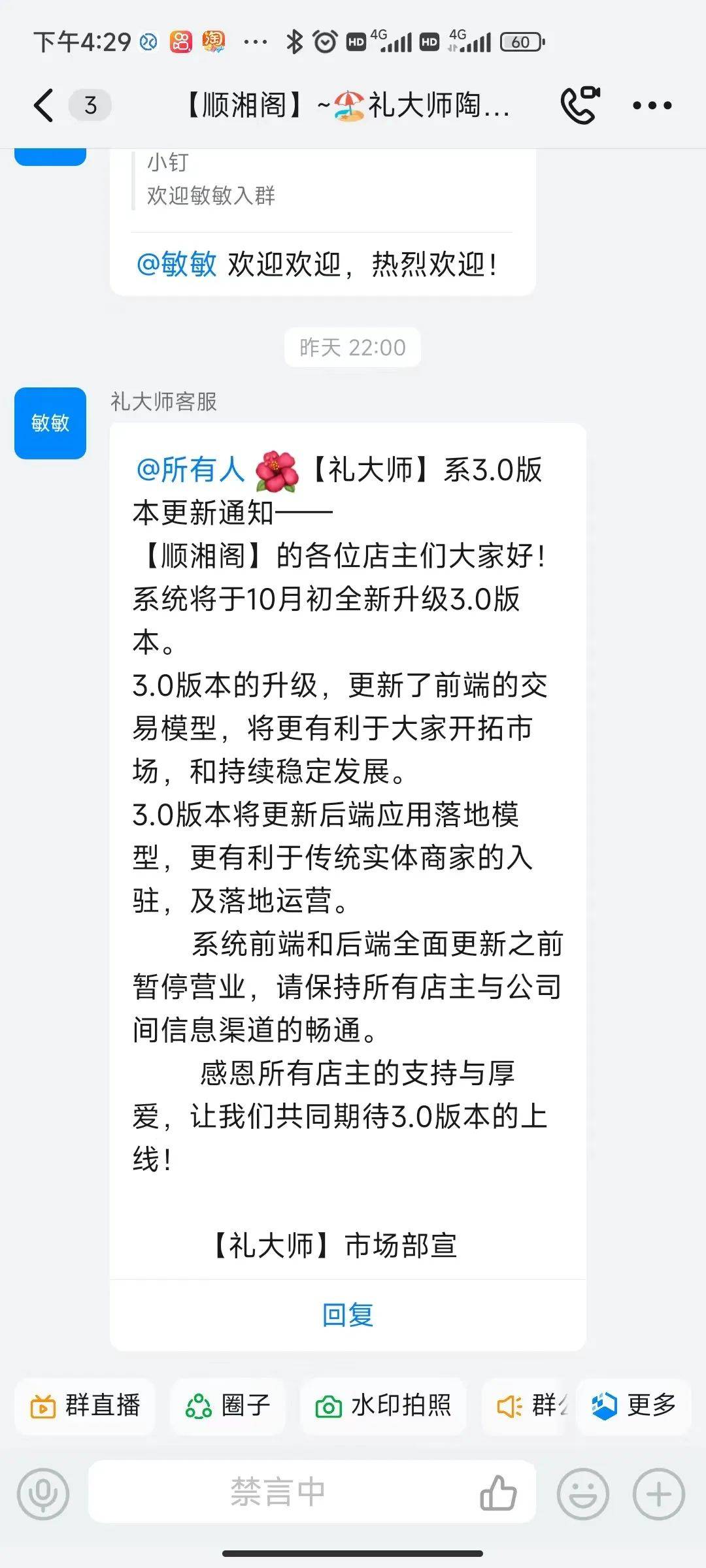Go back to the chat list
This screenshot has width=706, height=1568.
pos(44,105)
